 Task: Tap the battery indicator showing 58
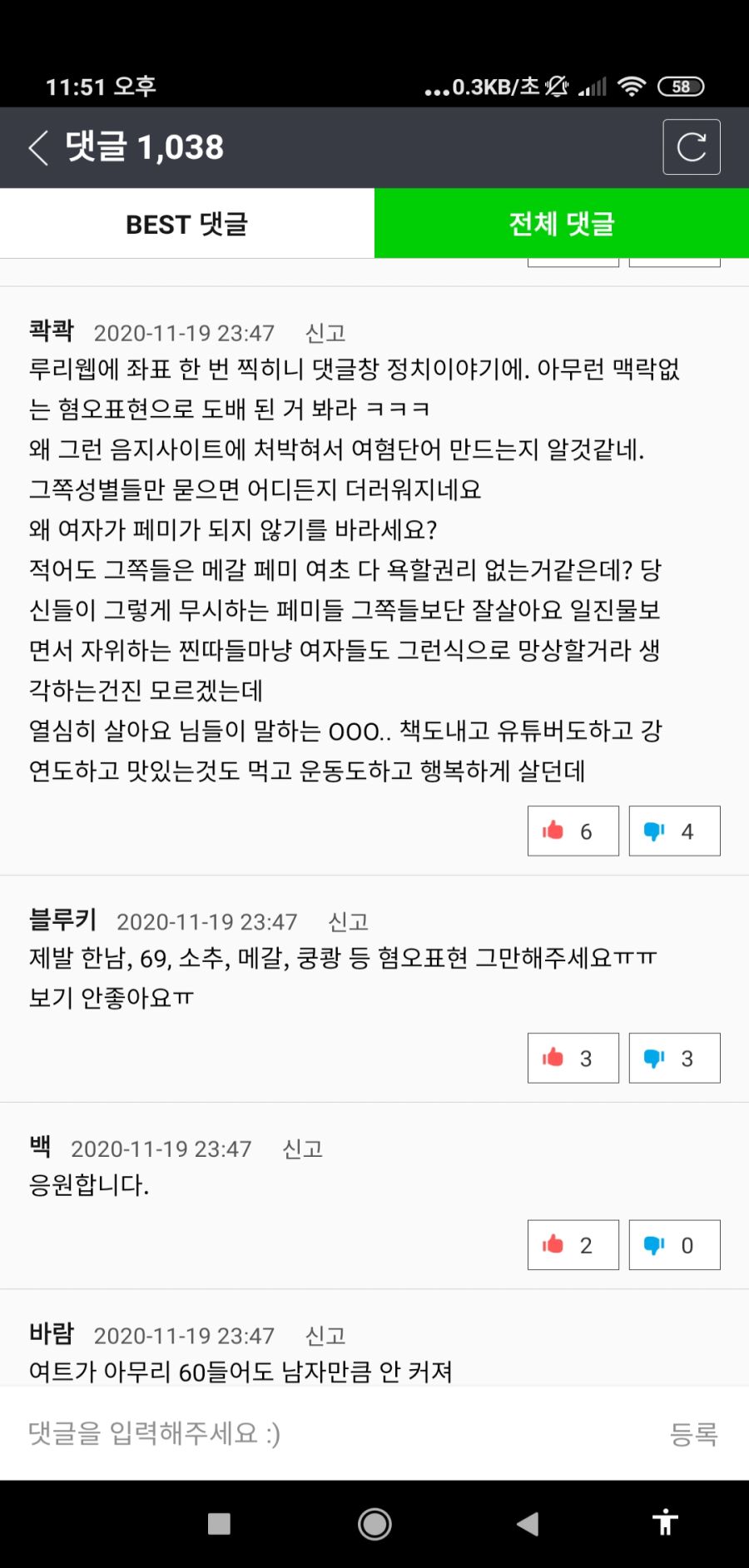click(x=682, y=84)
